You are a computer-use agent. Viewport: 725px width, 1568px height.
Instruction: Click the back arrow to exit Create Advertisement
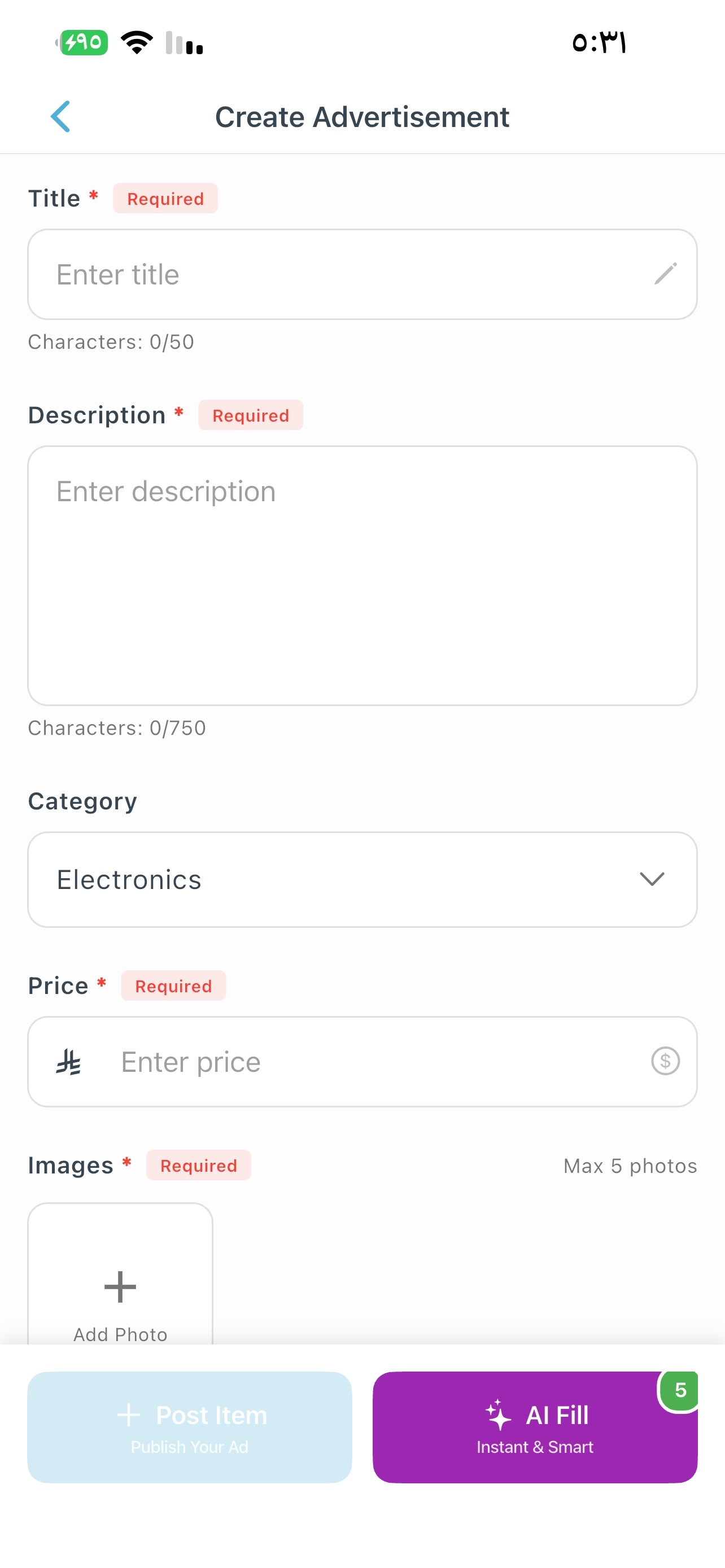pos(61,116)
